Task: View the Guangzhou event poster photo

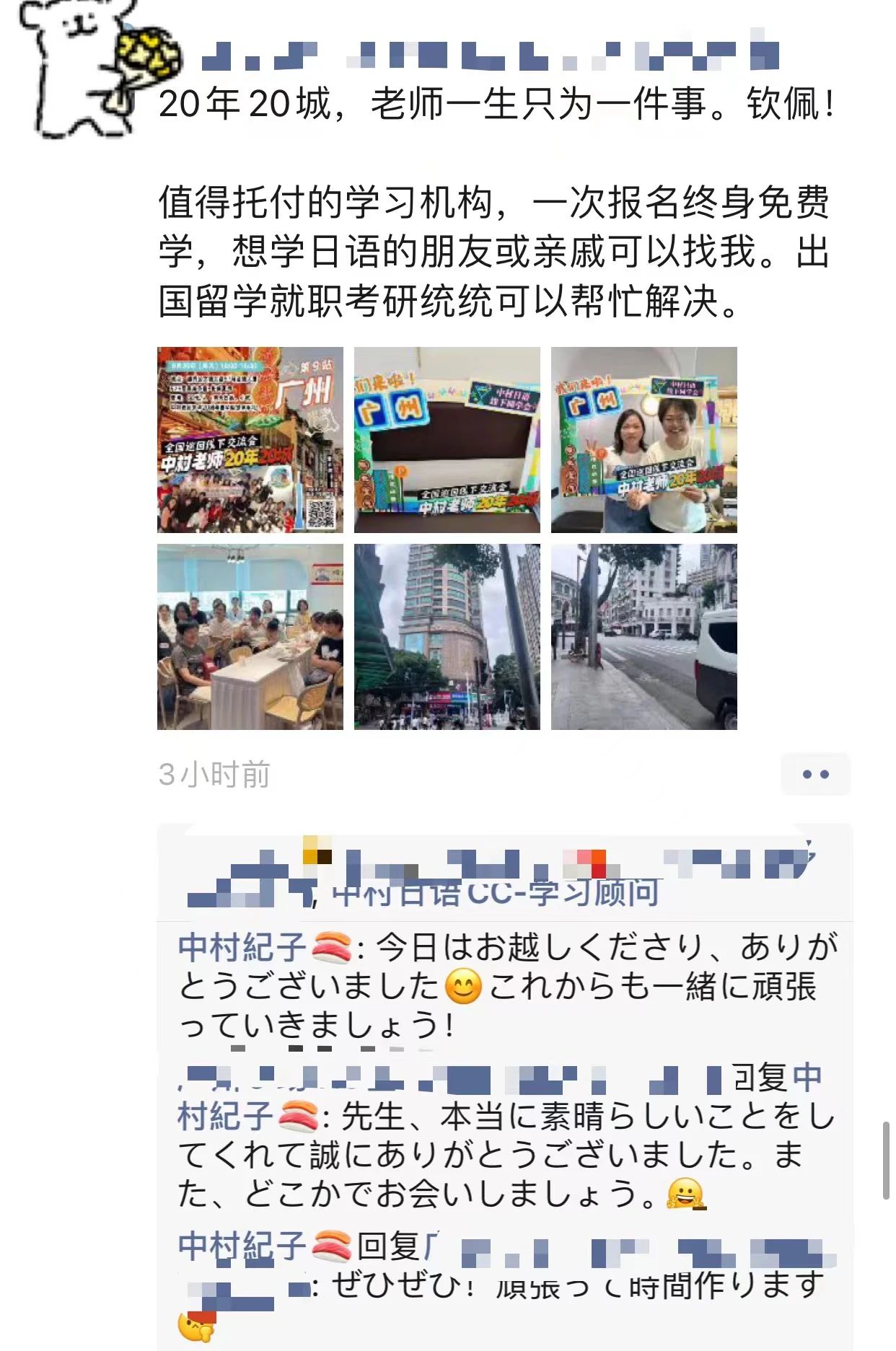Action: pos(250,440)
